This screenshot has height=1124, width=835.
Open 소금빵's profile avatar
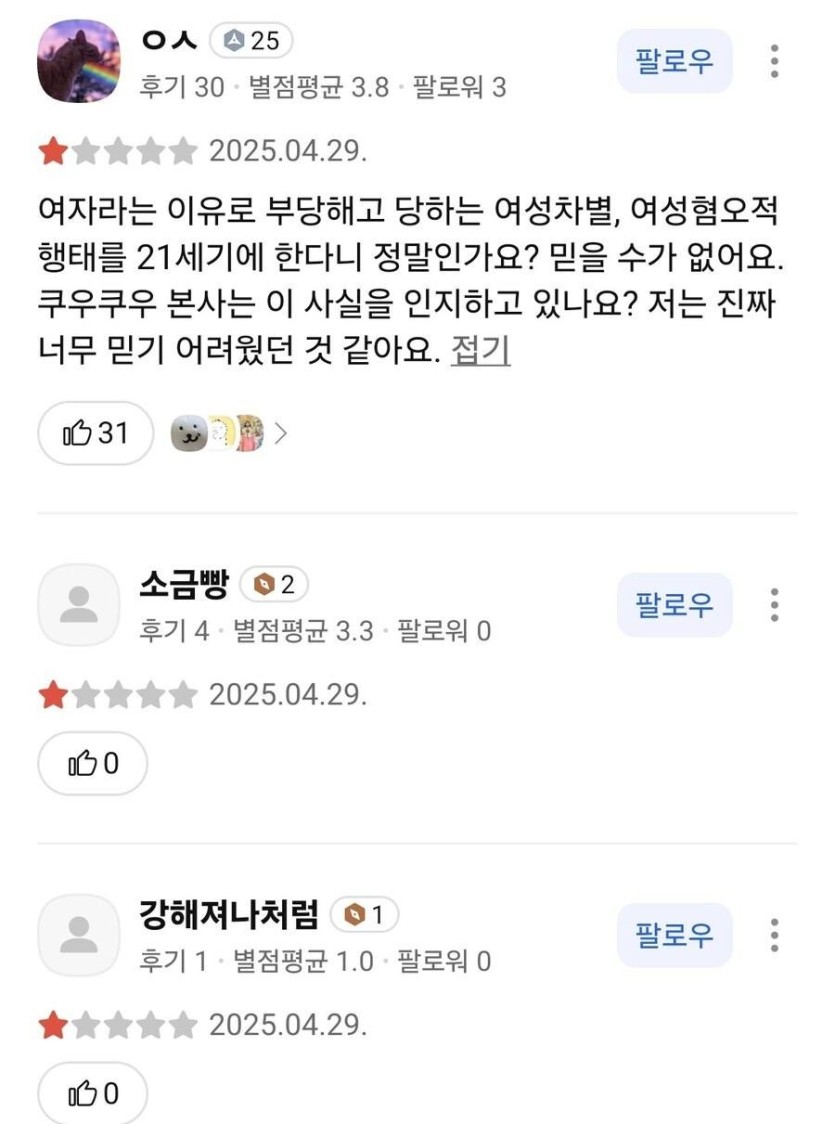pos(78,605)
